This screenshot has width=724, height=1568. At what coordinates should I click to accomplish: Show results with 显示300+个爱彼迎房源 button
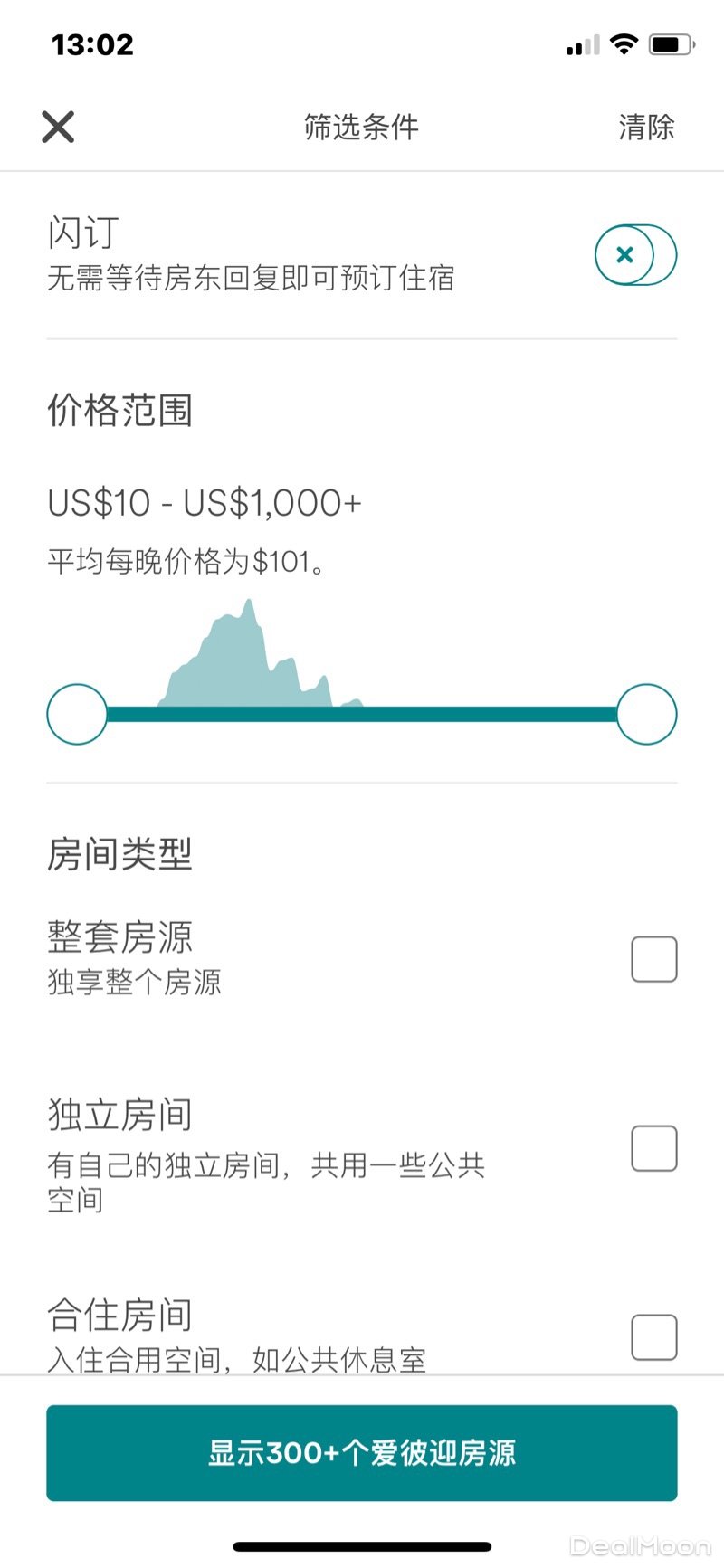362,1452
